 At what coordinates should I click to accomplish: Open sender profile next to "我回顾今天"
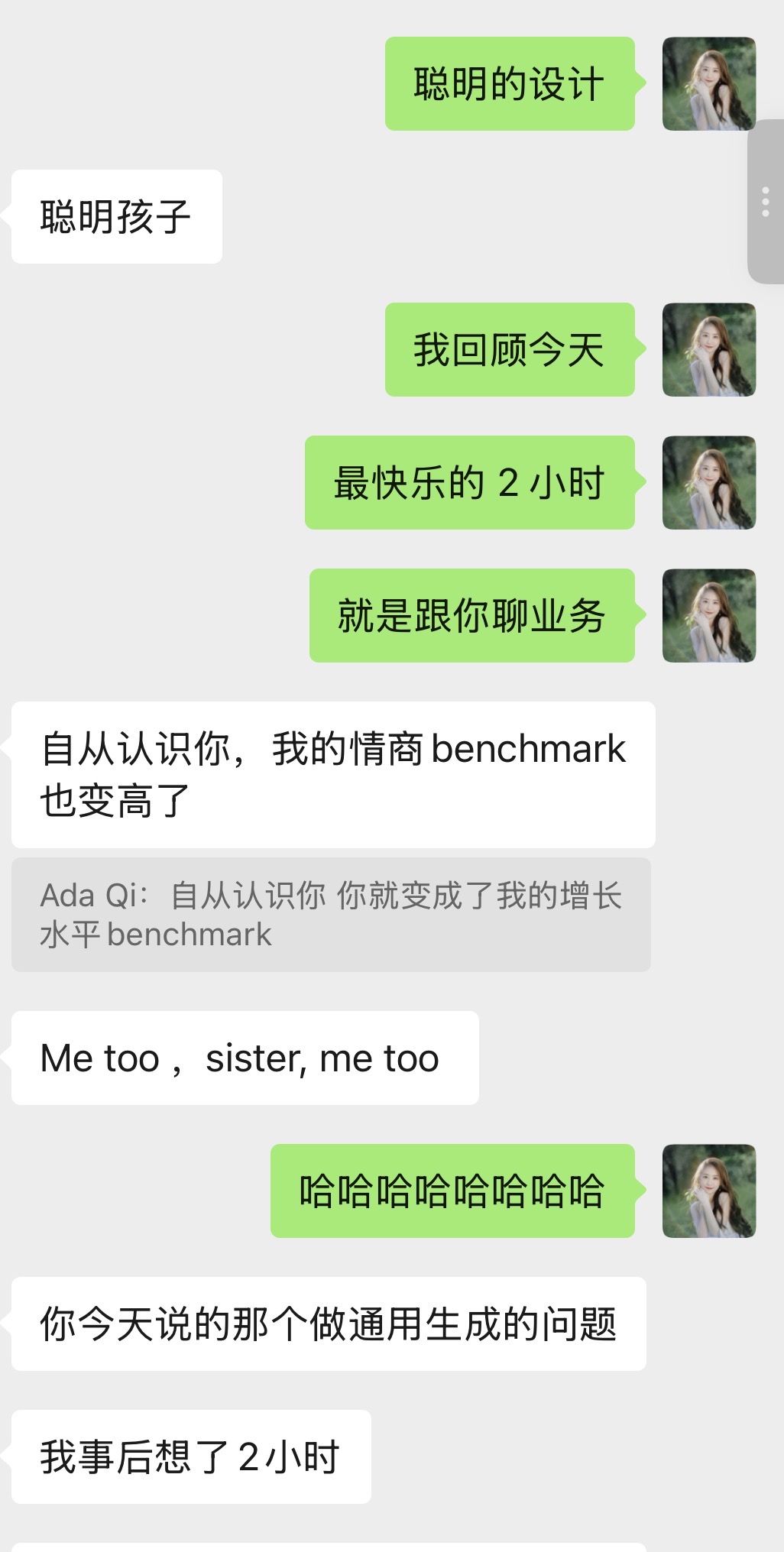[708, 350]
